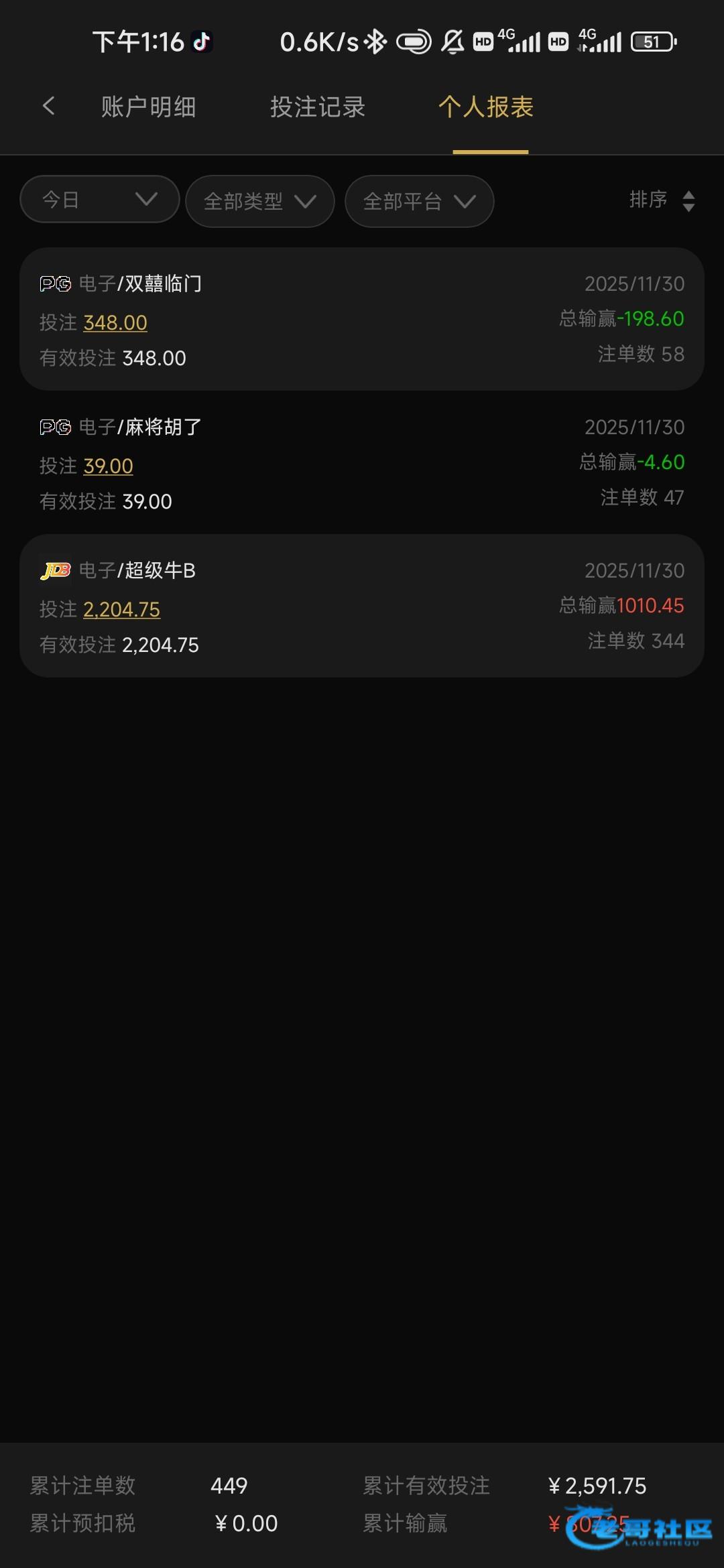Tap the 排序 sort control

coord(662,200)
